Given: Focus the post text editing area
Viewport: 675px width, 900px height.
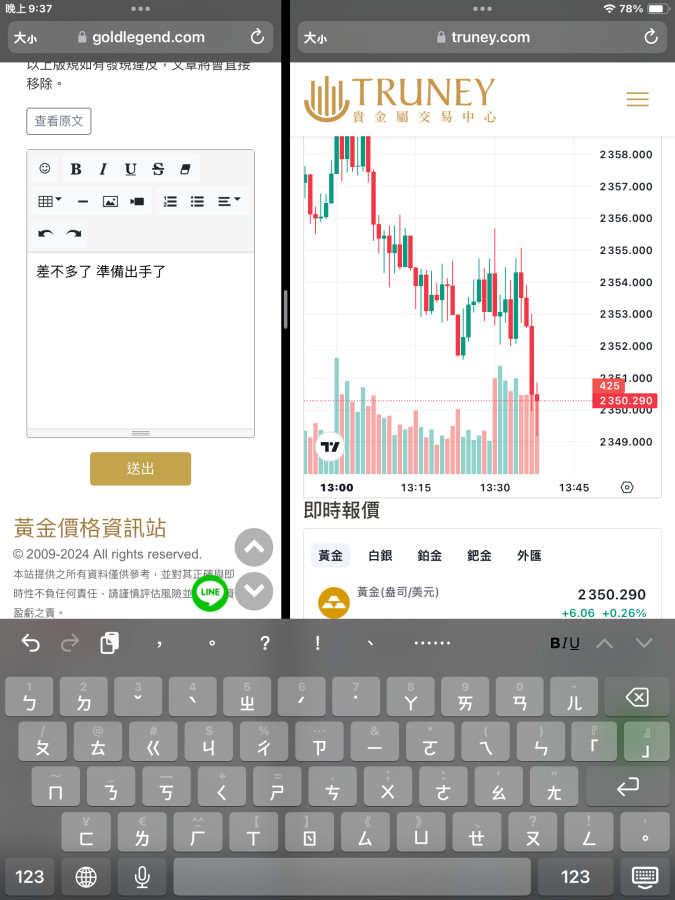Looking at the screenshot, I should [140, 340].
